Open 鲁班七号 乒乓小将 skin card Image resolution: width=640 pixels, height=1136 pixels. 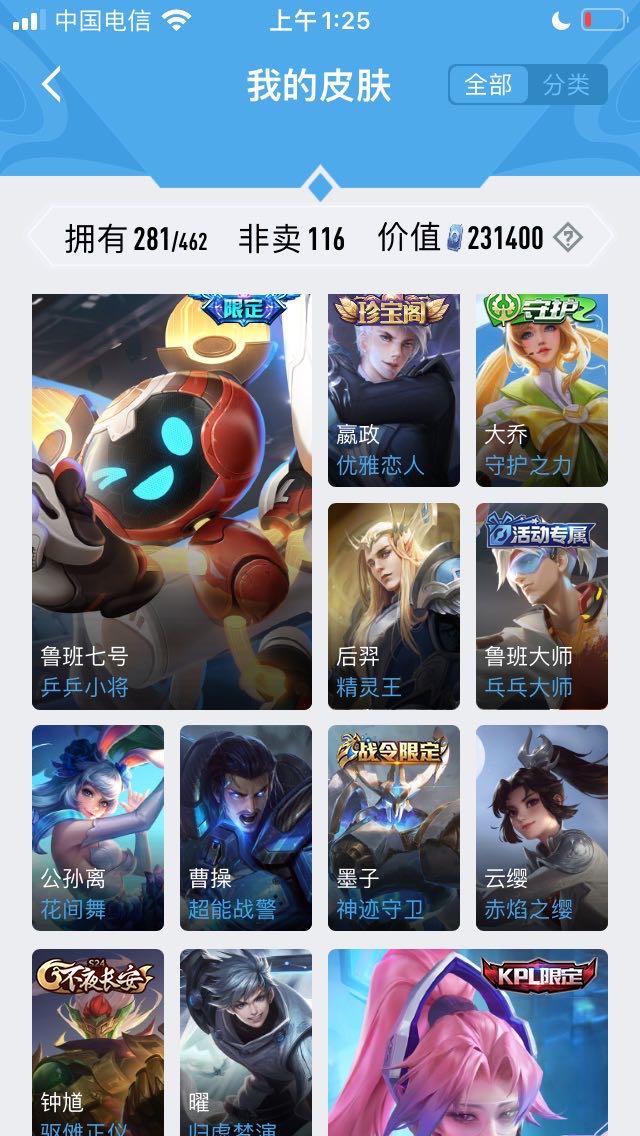[172, 500]
